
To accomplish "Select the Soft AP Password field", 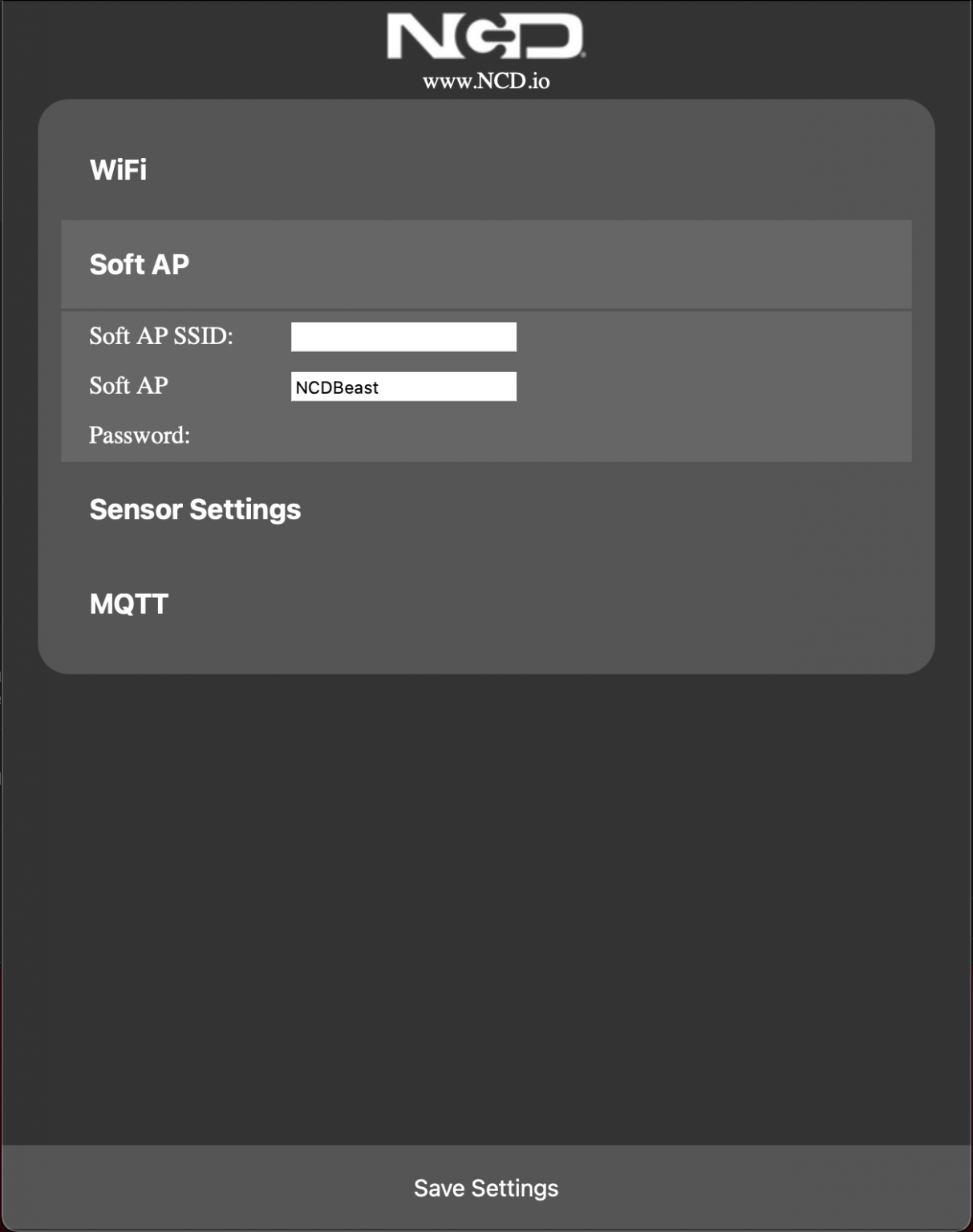I will 403,387.
